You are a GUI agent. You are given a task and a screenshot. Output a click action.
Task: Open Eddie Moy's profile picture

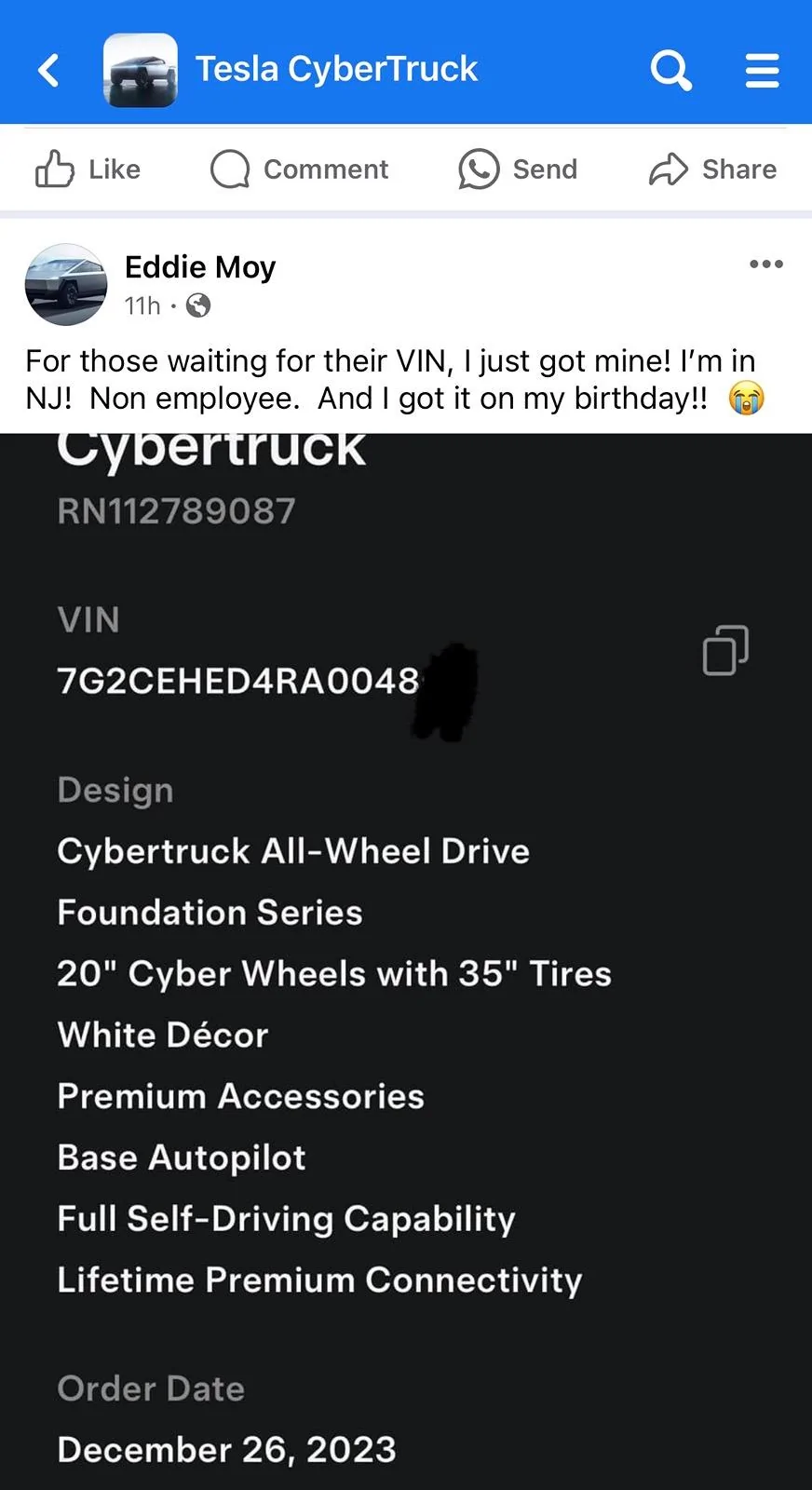pyautogui.click(x=66, y=285)
